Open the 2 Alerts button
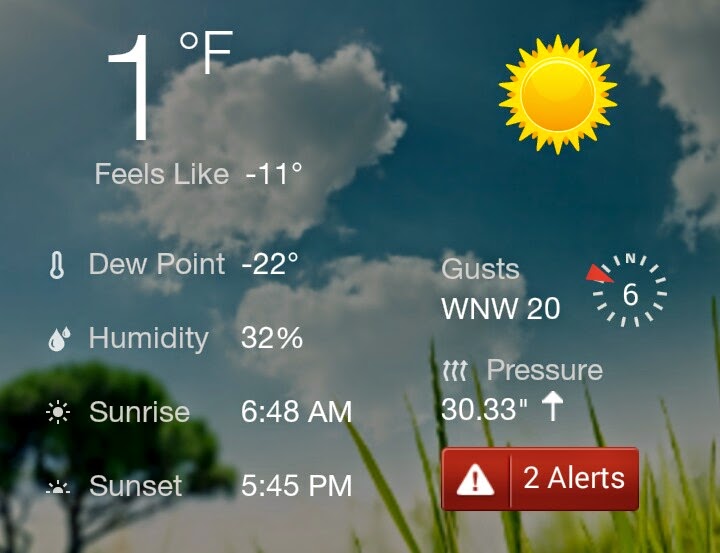The image size is (720, 553). point(540,479)
